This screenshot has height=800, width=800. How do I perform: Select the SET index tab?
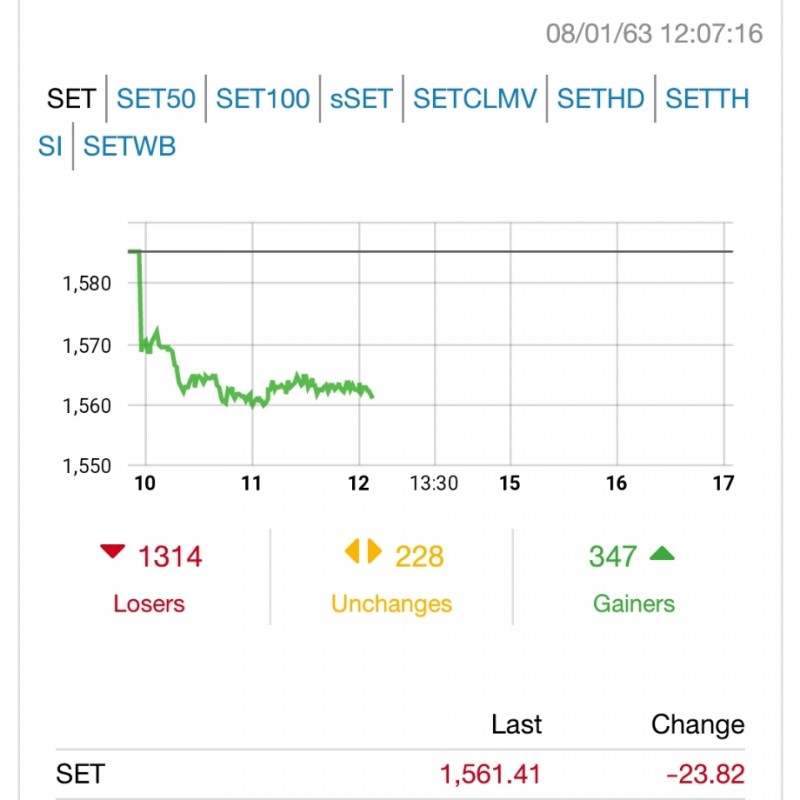[x=71, y=99]
